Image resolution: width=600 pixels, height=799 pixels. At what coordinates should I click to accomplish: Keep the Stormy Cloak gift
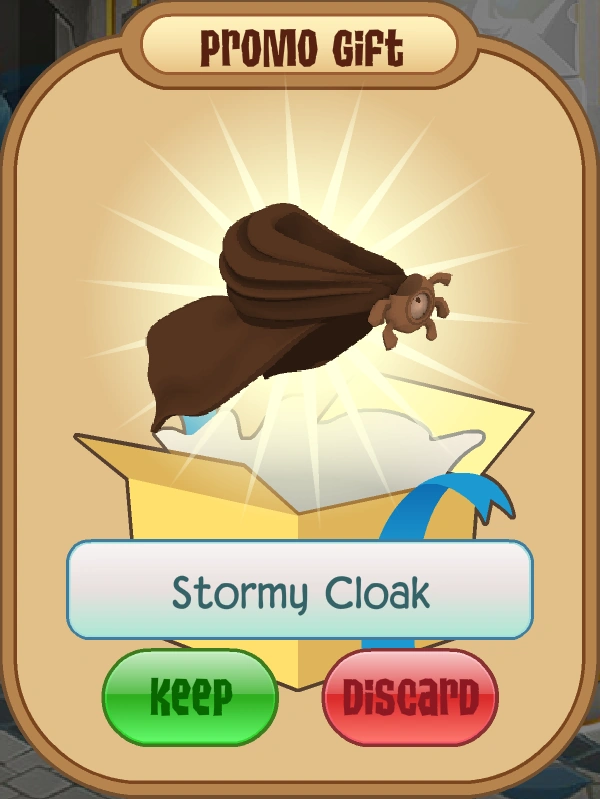190,697
